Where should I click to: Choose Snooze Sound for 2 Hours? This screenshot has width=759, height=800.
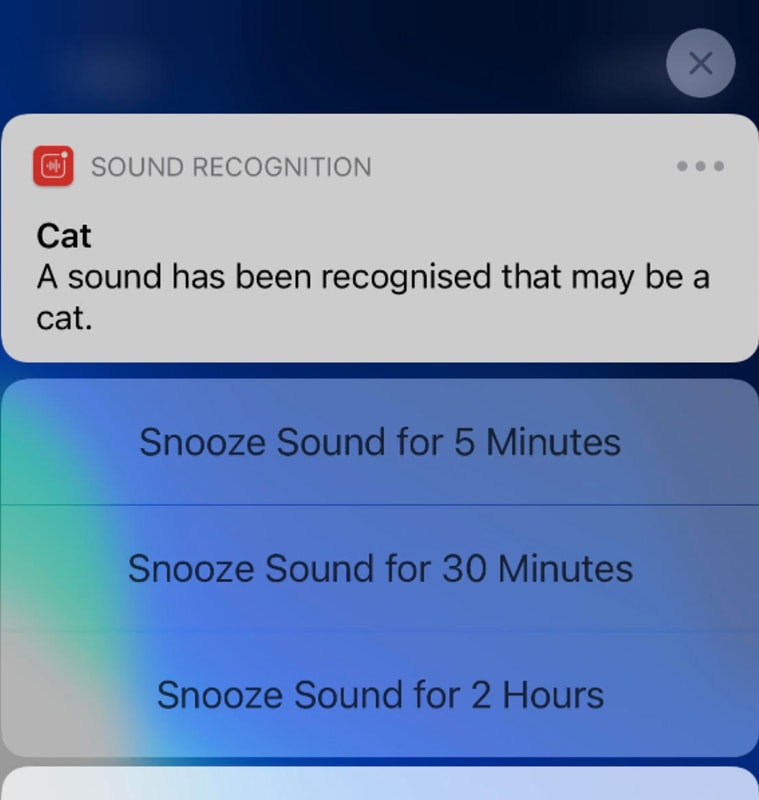coord(379,694)
